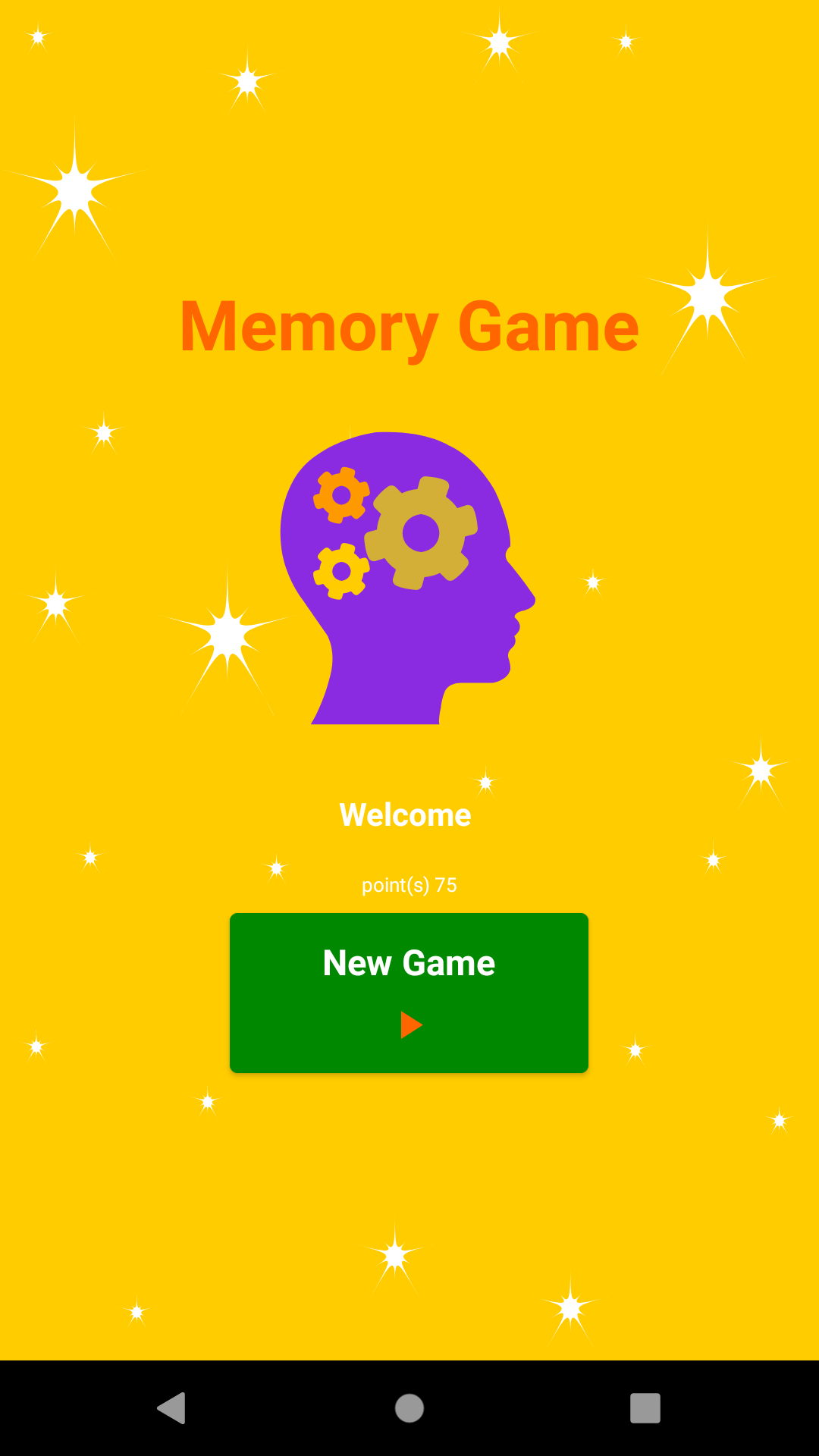Screen dimensions: 819x1456
Task: Tap the Memory Game title text
Action: click(x=409, y=326)
